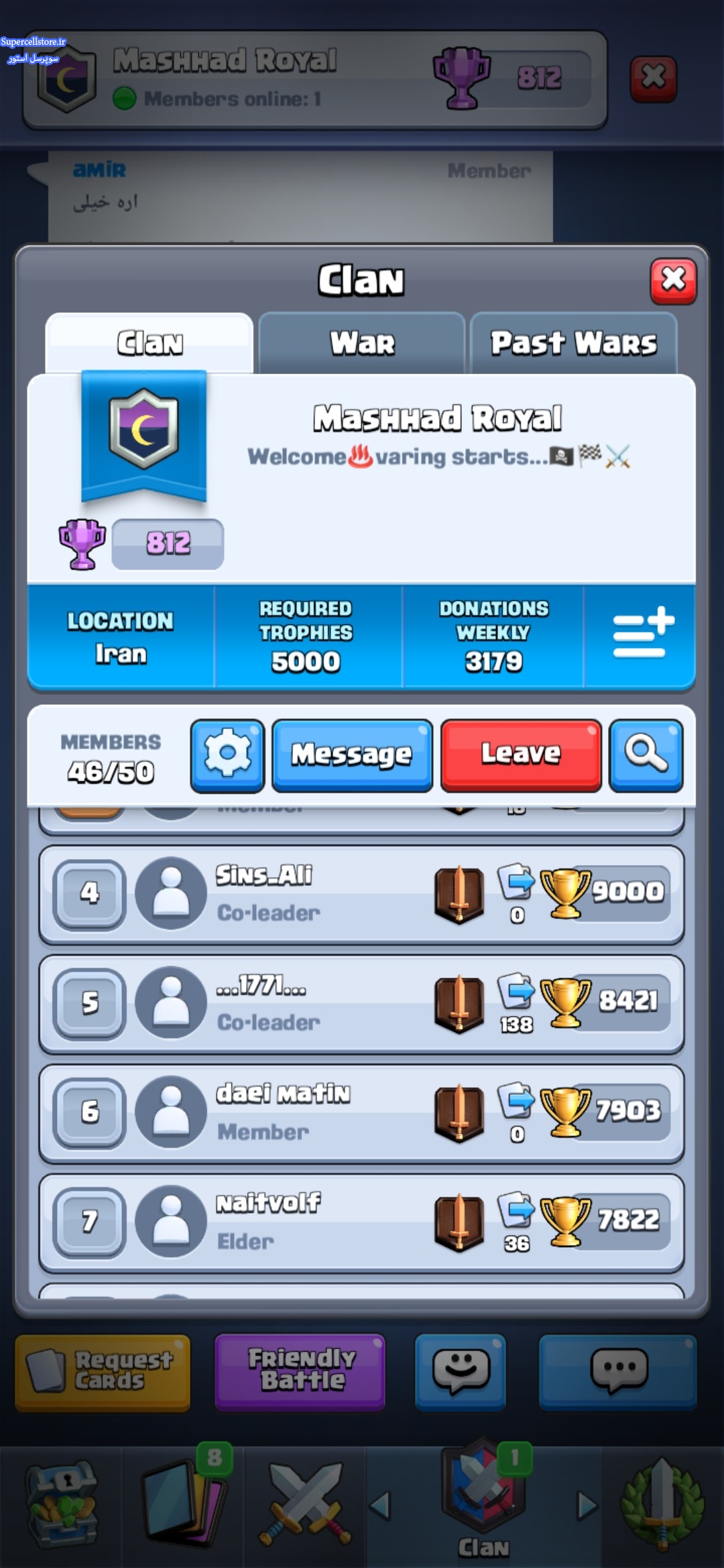Open the member list sort icon

click(x=642, y=633)
